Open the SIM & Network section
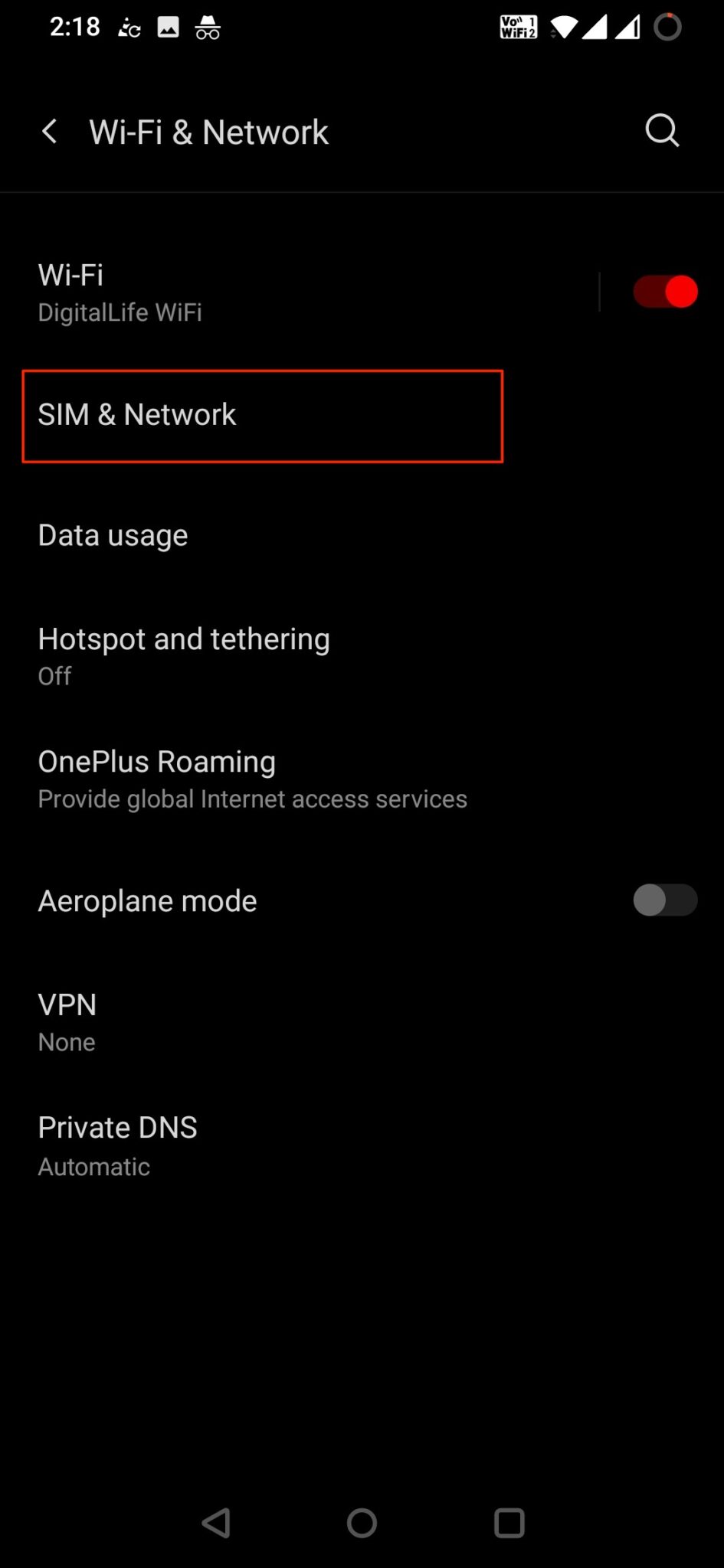 coord(262,414)
